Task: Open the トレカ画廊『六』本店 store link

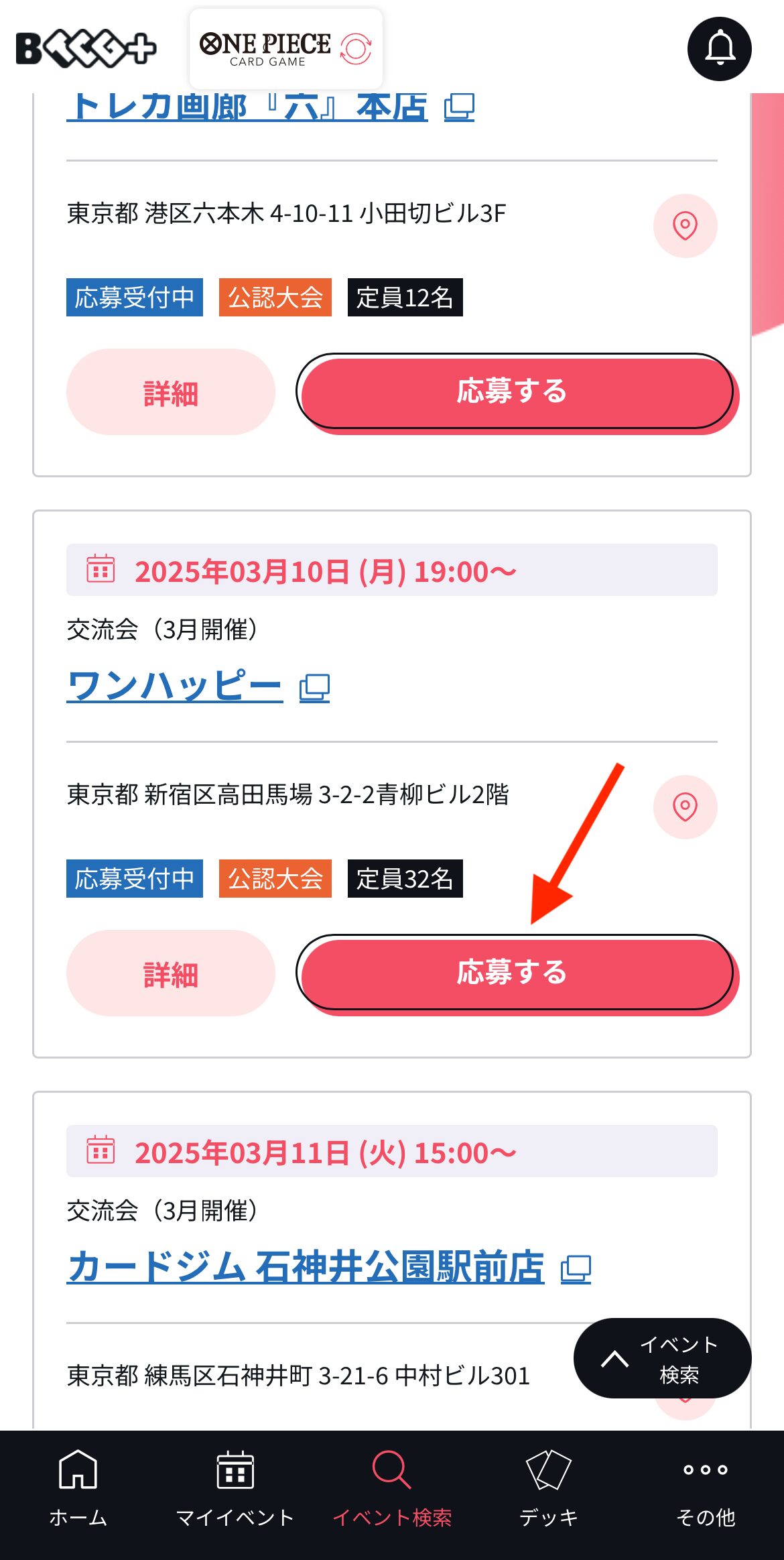Action: [270, 106]
